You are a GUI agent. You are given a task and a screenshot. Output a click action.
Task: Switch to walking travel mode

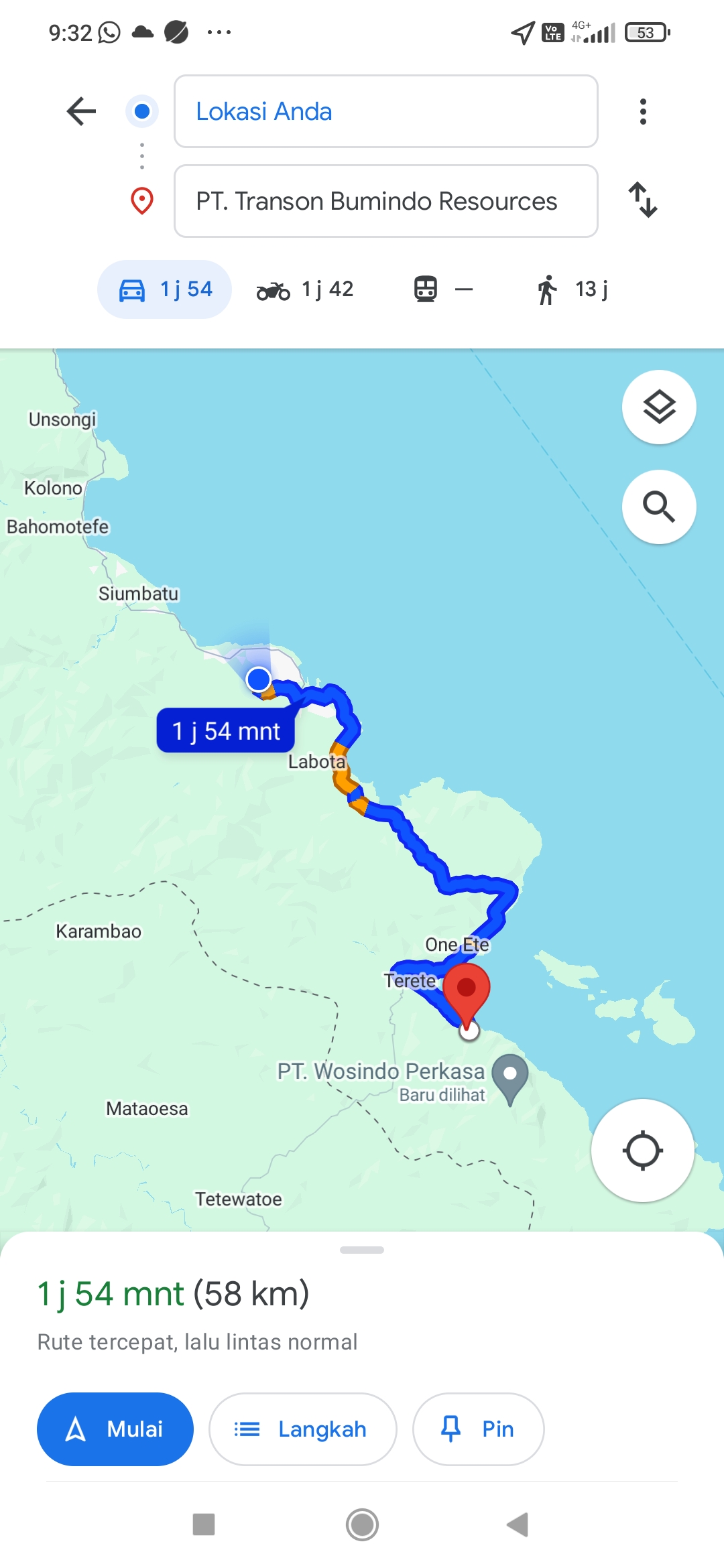click(x=572, y=289)
